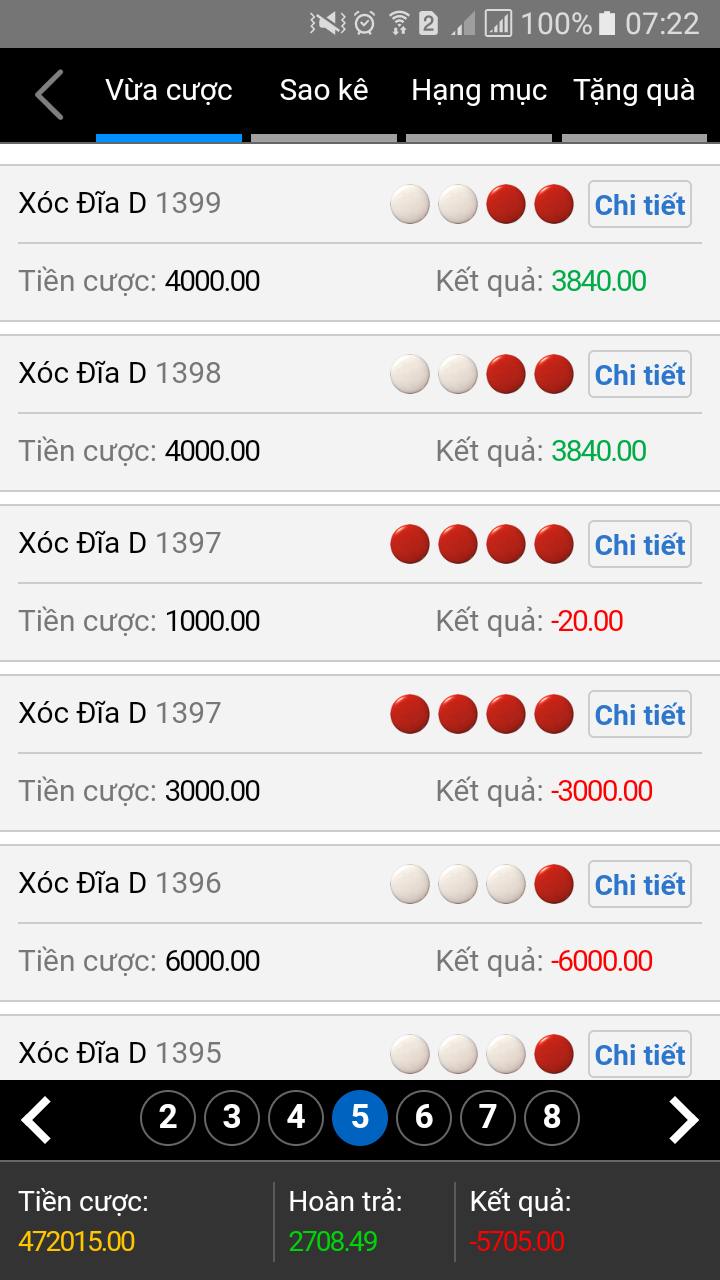720x1280 pixels.
Task: Go back using the top-left arrow
Action: [x=49, y=95]
